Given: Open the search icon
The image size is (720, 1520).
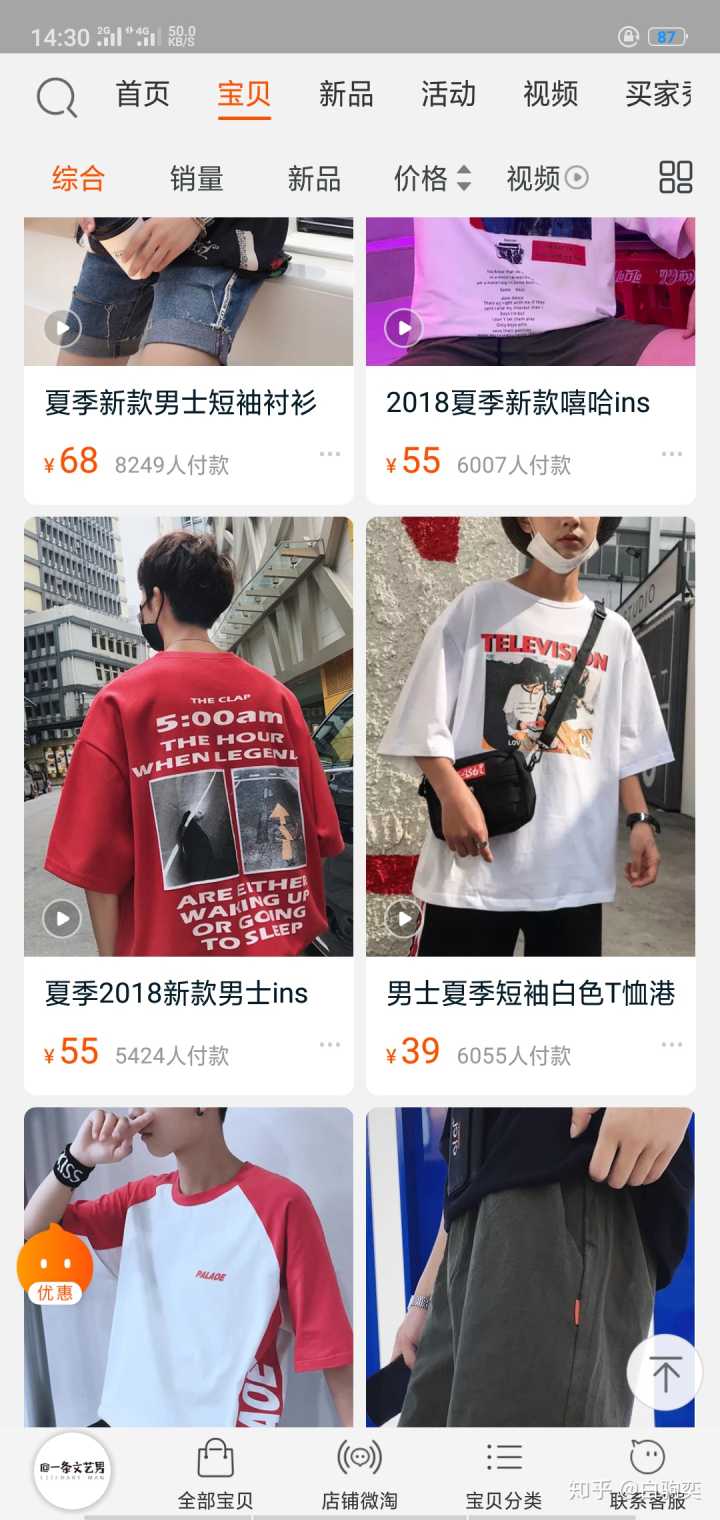Looking at the screenshot, I should (x=56, y=97).
